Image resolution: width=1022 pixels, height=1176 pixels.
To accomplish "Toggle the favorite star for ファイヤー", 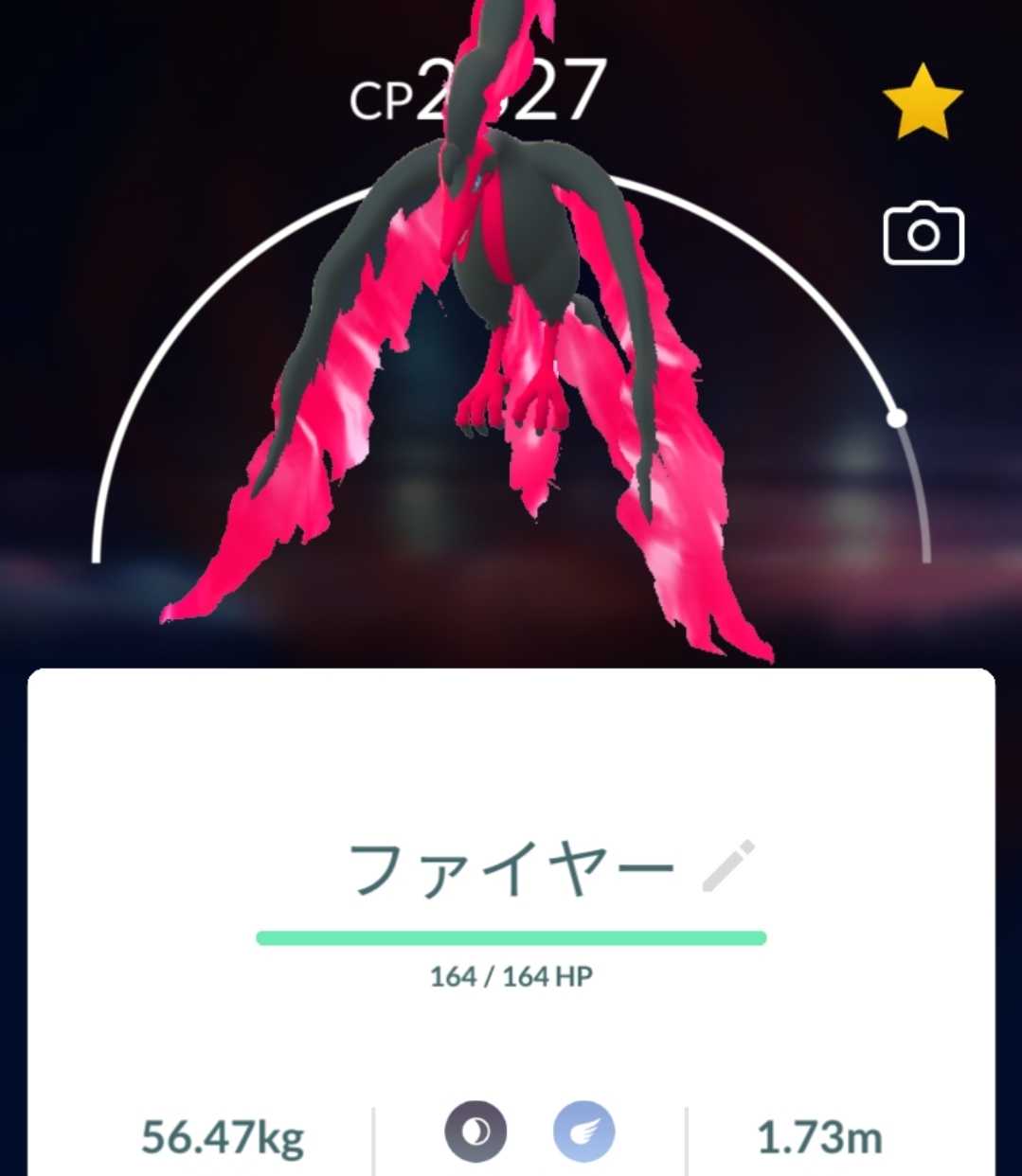I will point(922,101).
